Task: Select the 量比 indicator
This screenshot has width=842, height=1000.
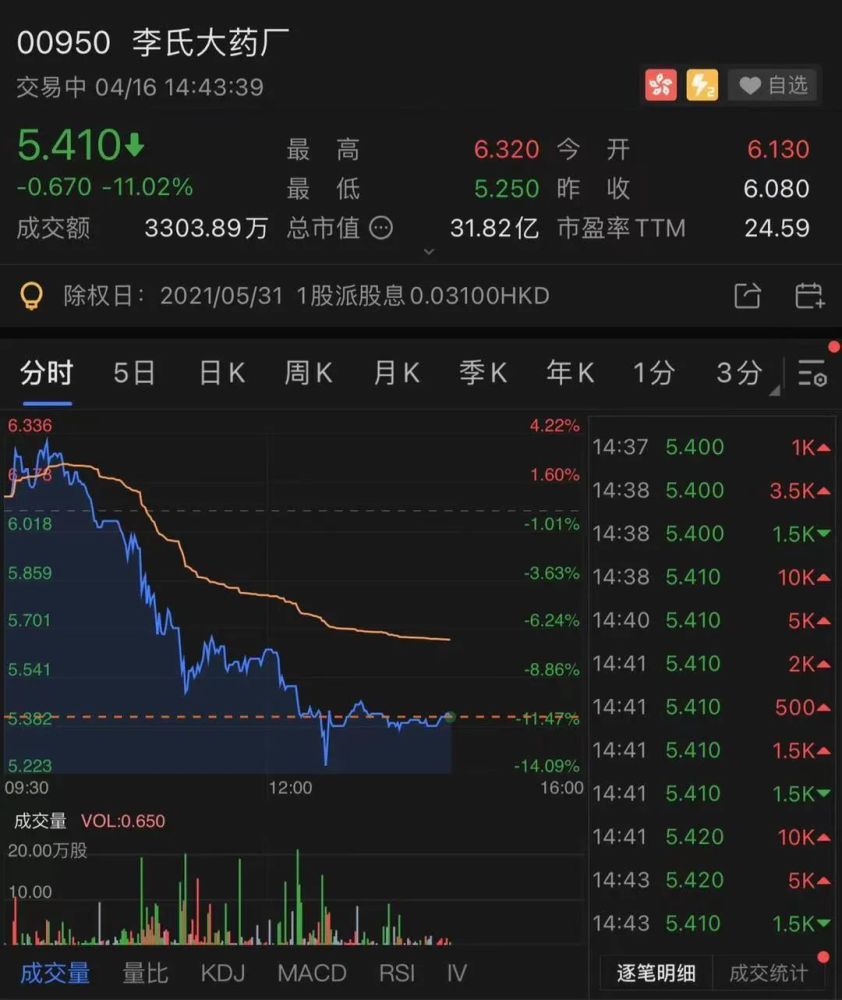Action: tap(148, 973)
